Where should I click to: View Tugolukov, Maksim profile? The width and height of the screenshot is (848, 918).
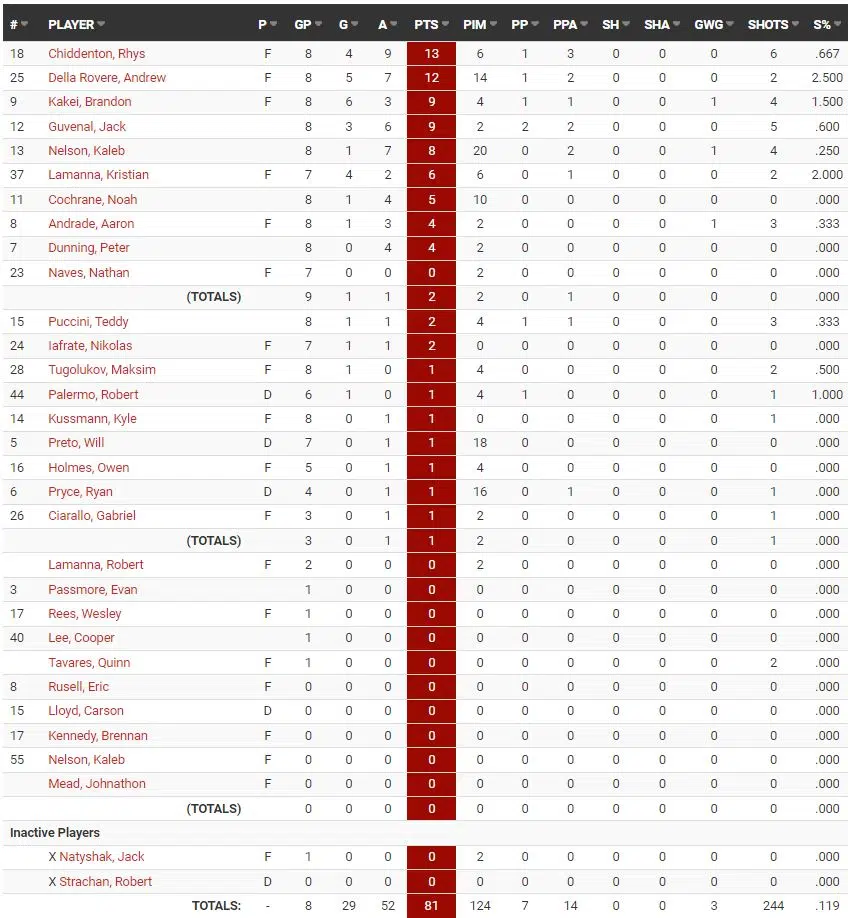coord(101,369)
